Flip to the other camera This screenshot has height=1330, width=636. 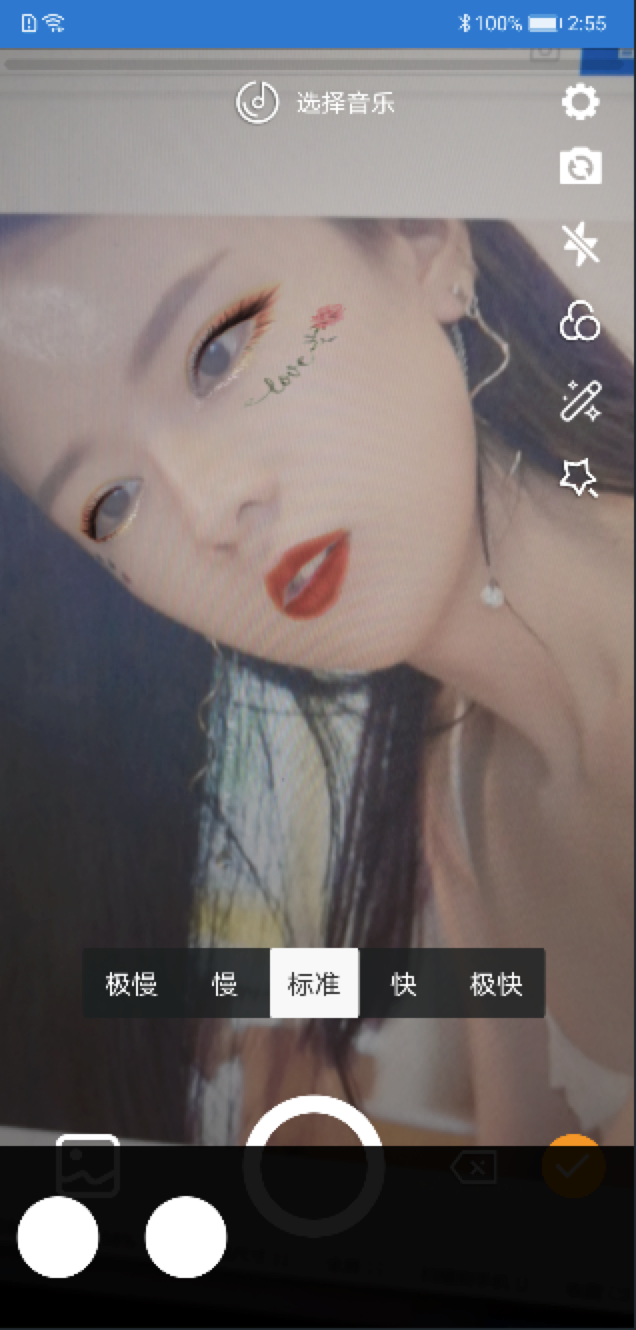coord(580,166)
